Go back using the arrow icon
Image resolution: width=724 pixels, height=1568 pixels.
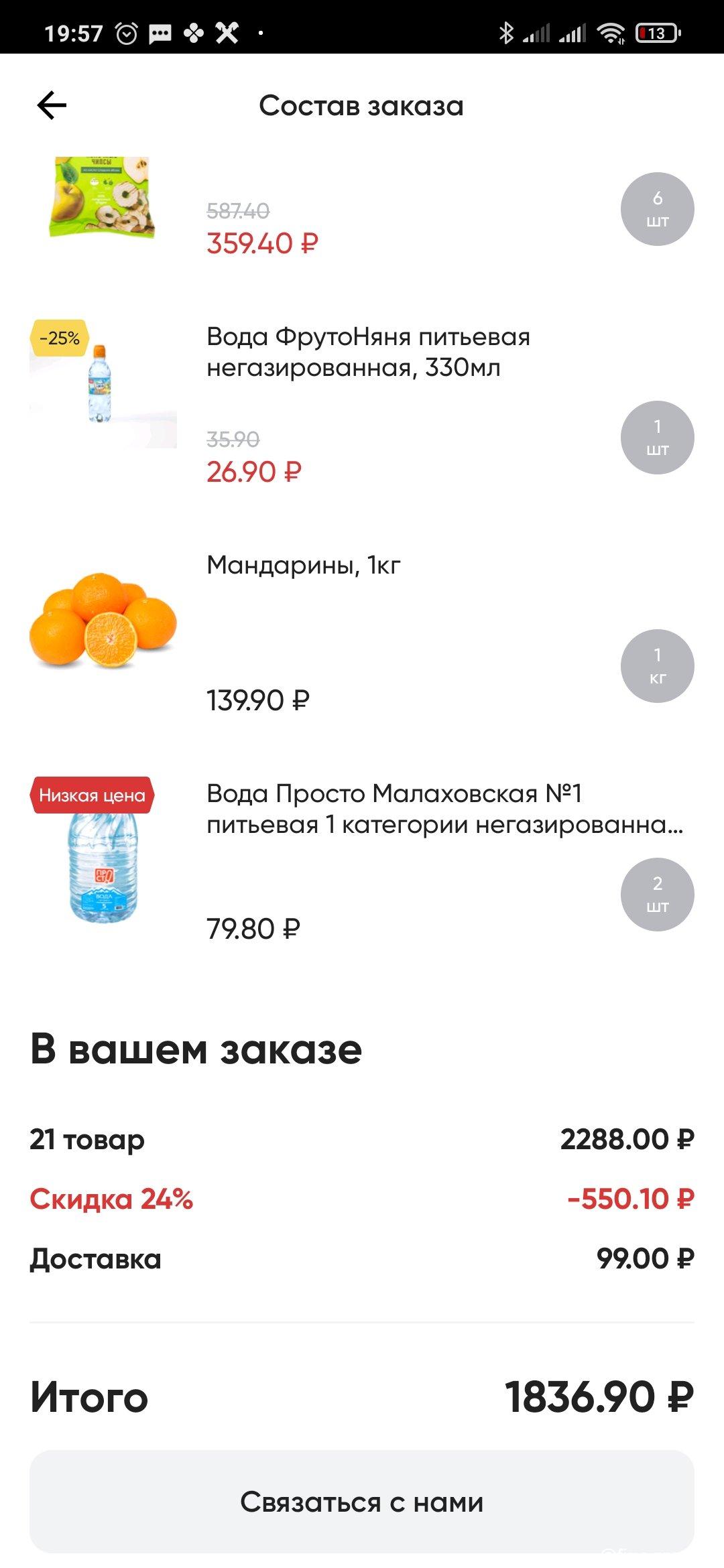coord(52,105)
